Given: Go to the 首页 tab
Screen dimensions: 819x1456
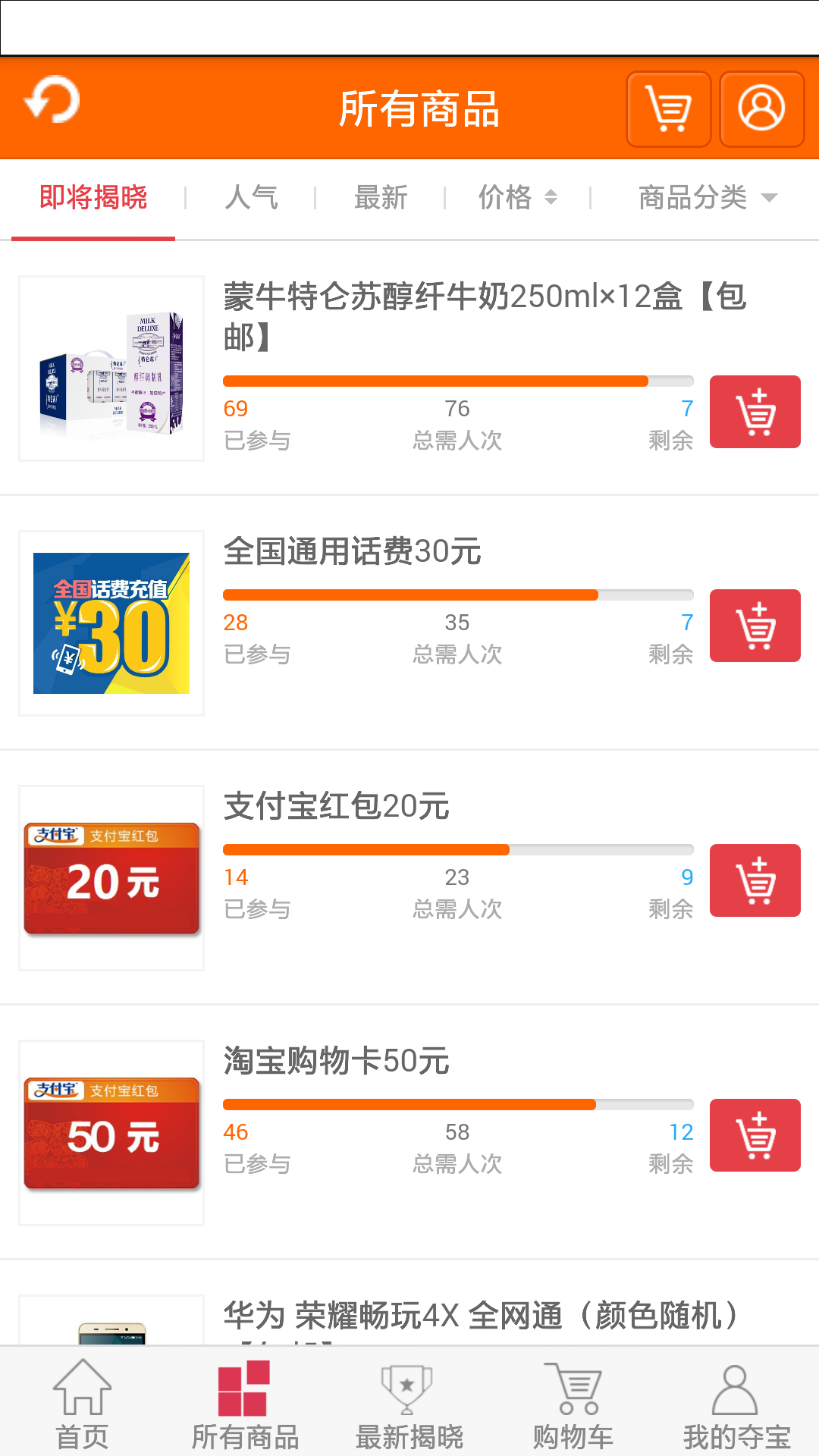Looking at the screenshot, I should point(82,1404).
